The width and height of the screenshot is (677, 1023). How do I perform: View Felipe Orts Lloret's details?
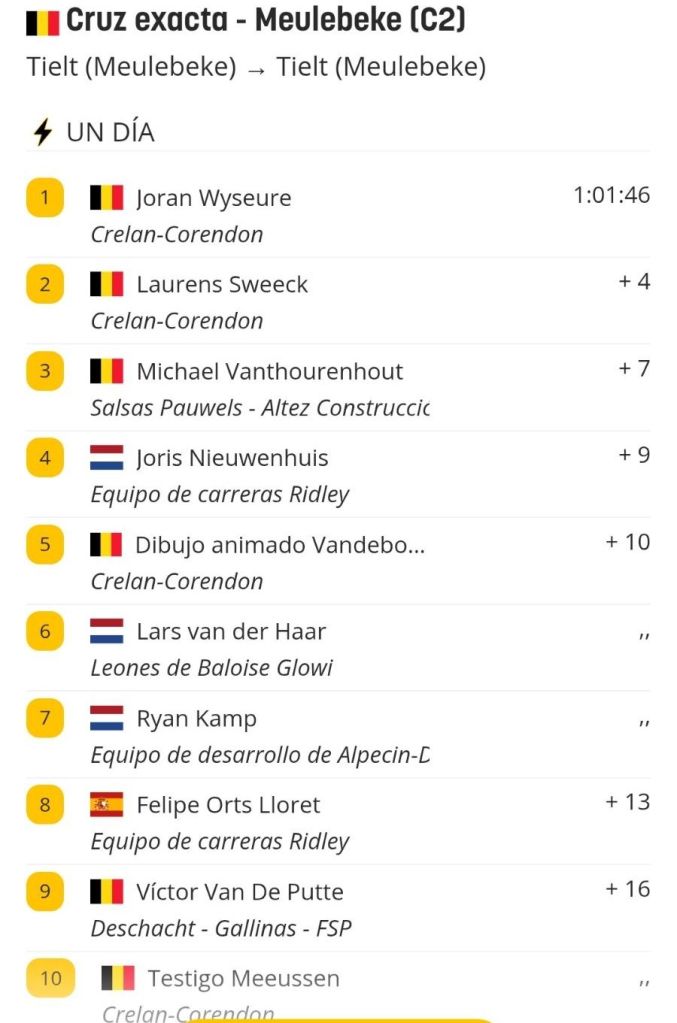click(x=228, y=805)
